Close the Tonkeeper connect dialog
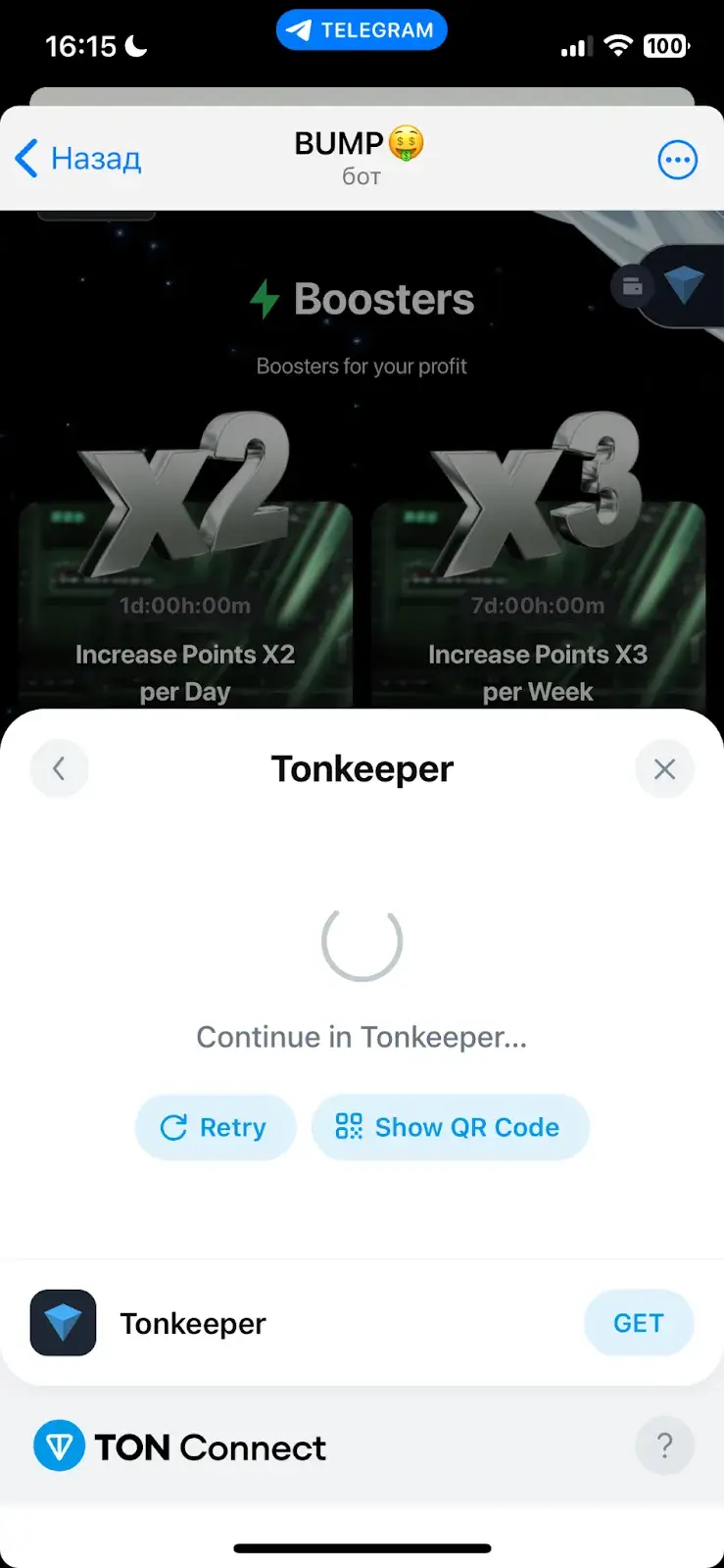Viewport: 724px width, 1568px height. coord(664,769)
